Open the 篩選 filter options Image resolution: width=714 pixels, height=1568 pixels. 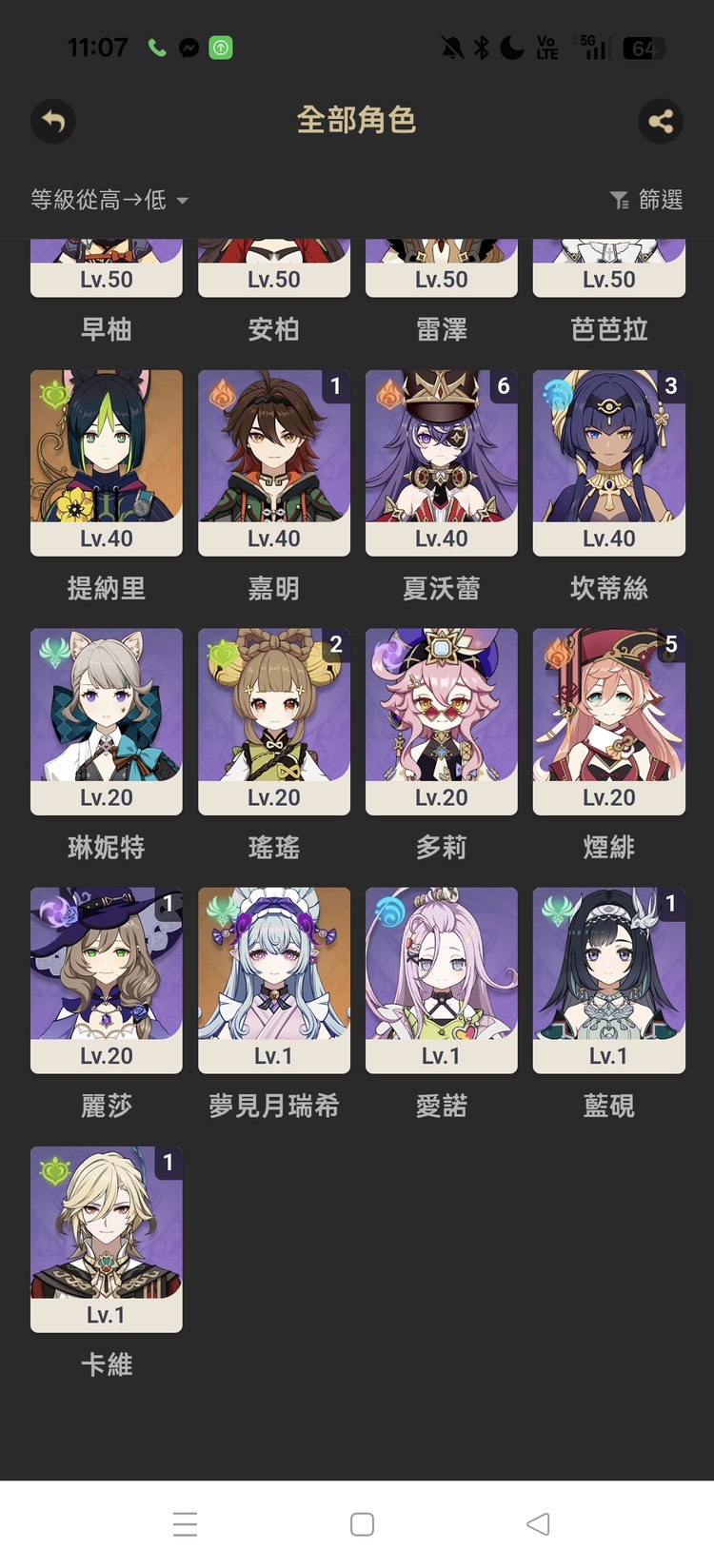pyautogui.click(x=646, y=200)
